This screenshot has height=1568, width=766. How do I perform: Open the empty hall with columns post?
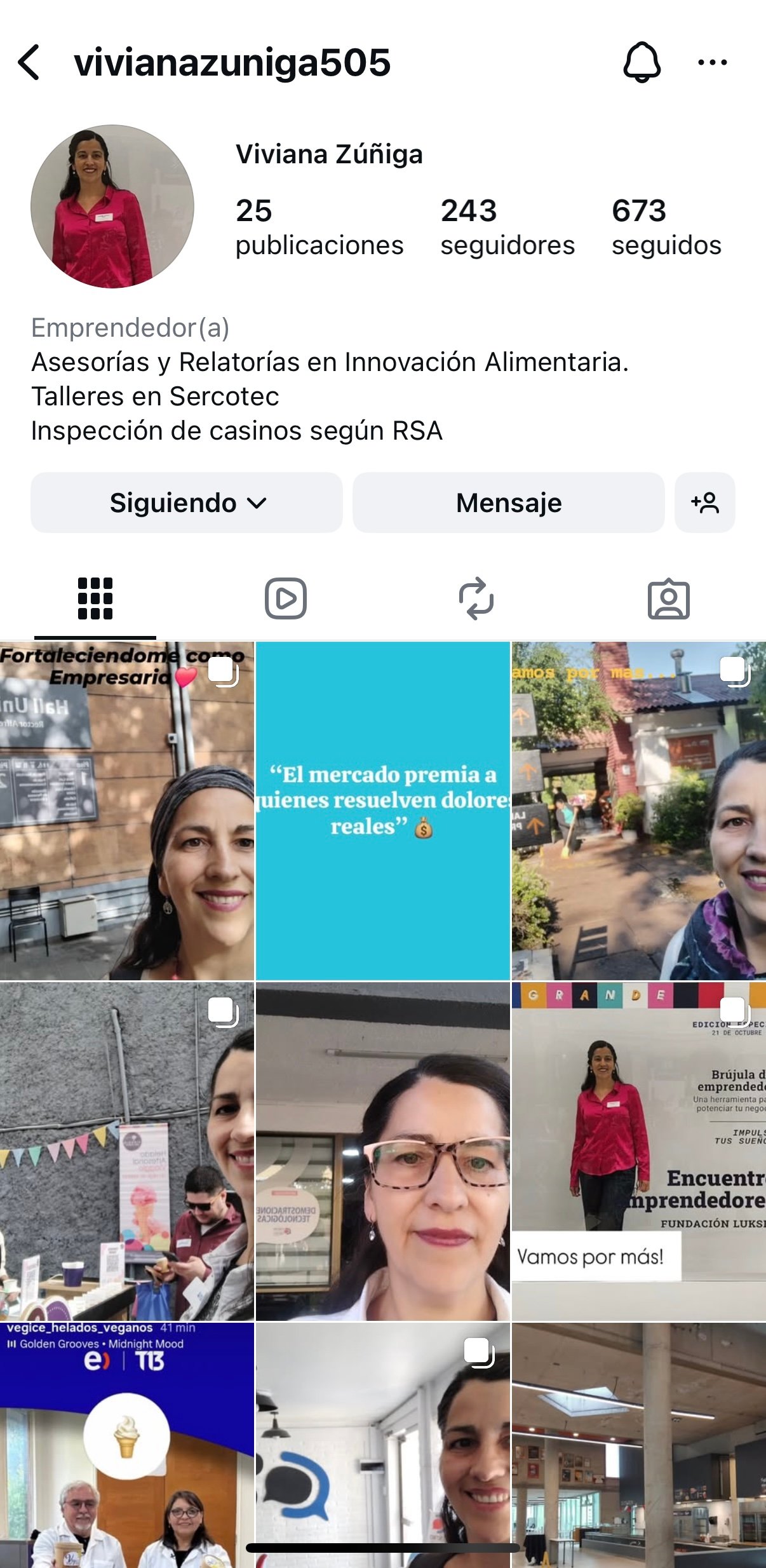(x=639, y=1445)
